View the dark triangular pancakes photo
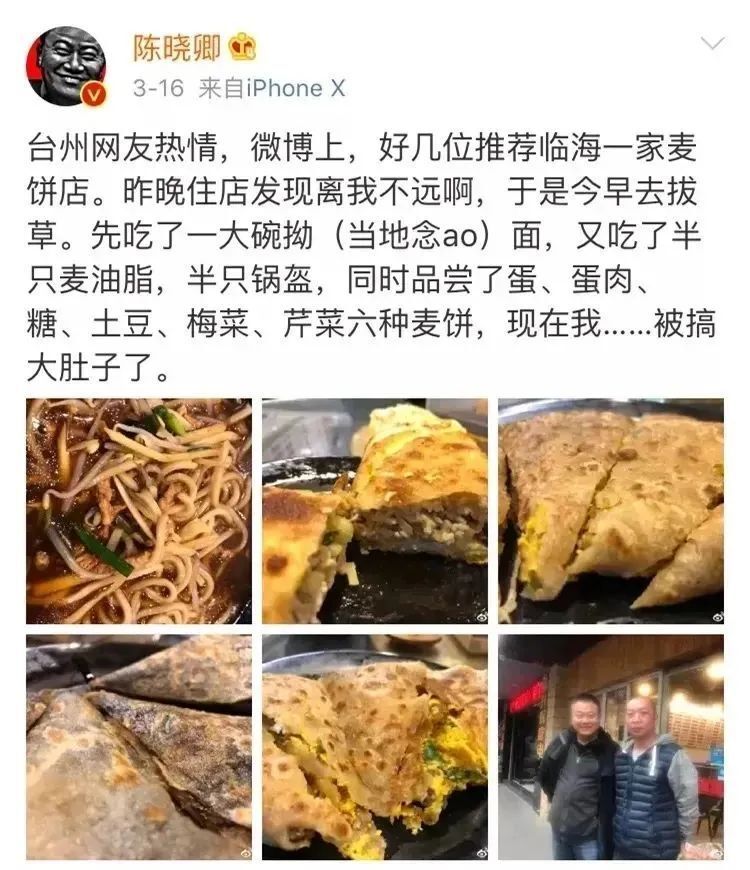 (139, 747)
